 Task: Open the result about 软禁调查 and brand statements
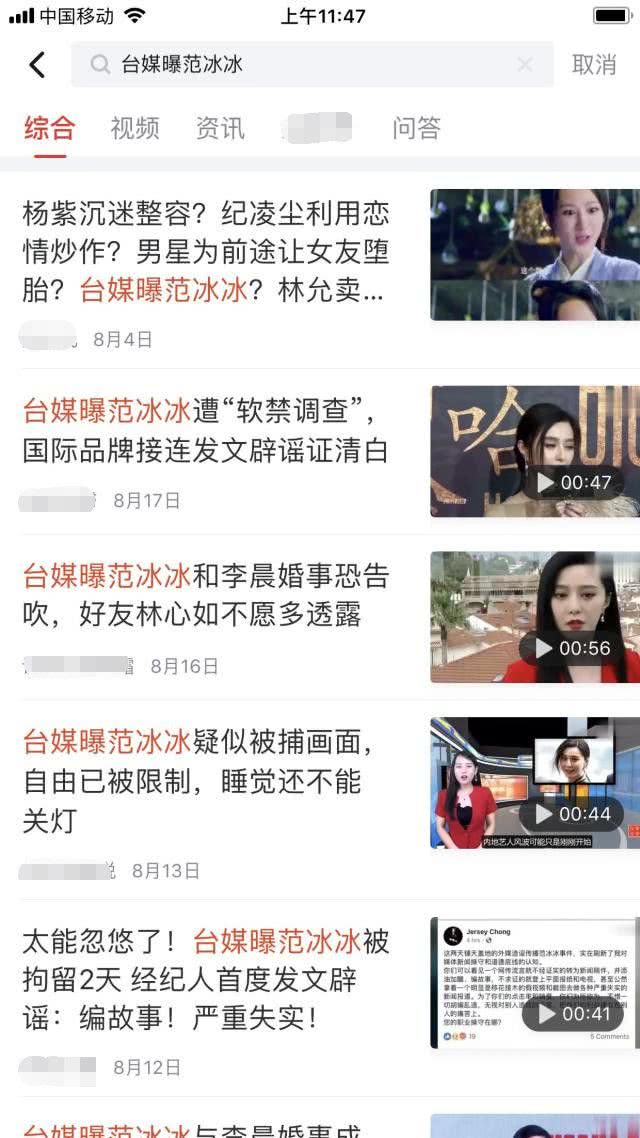pyautogui.click(x=206, y=430)
